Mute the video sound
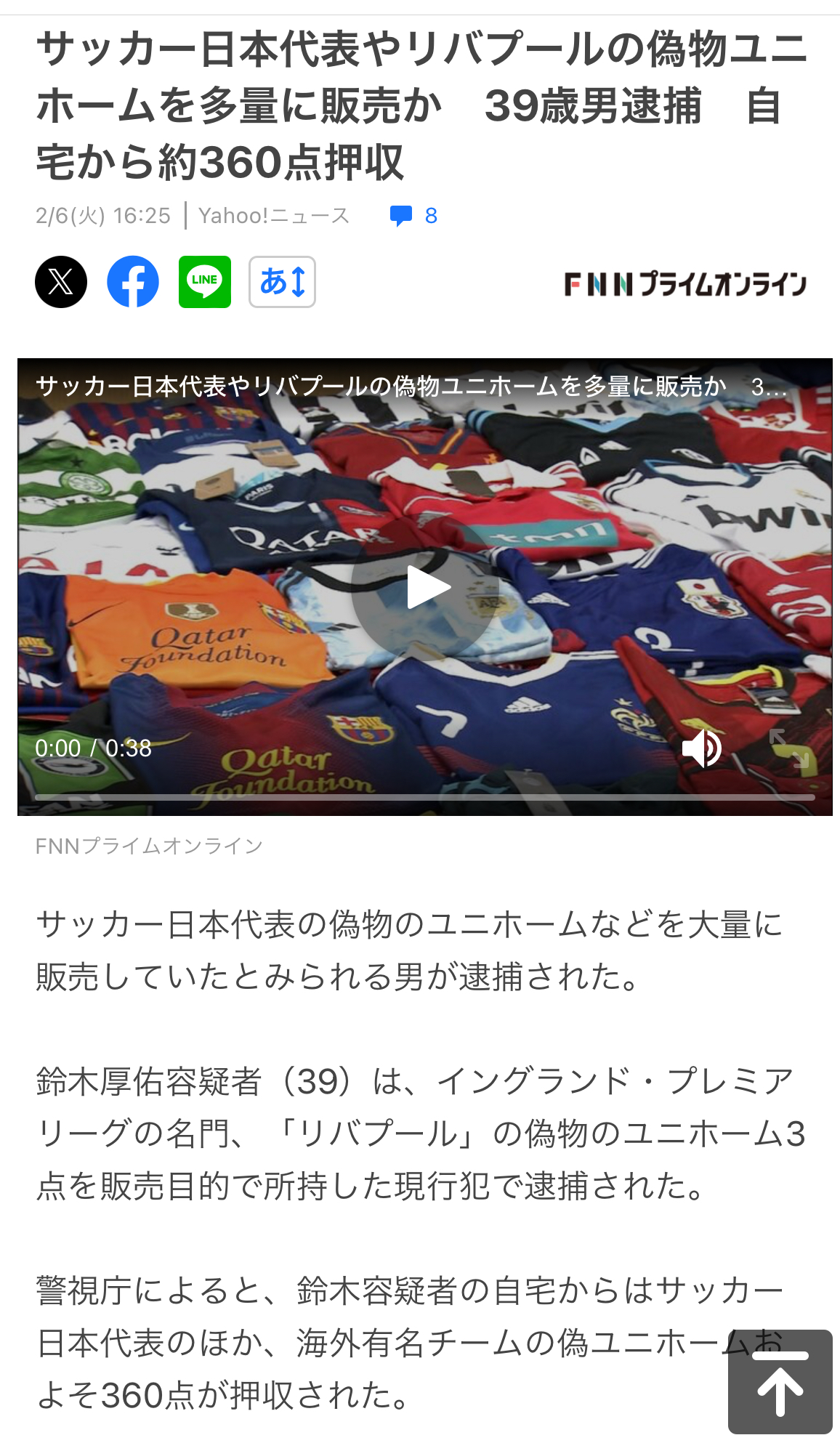The width and height of the screenshot is (840, 1451). (702, 748)
